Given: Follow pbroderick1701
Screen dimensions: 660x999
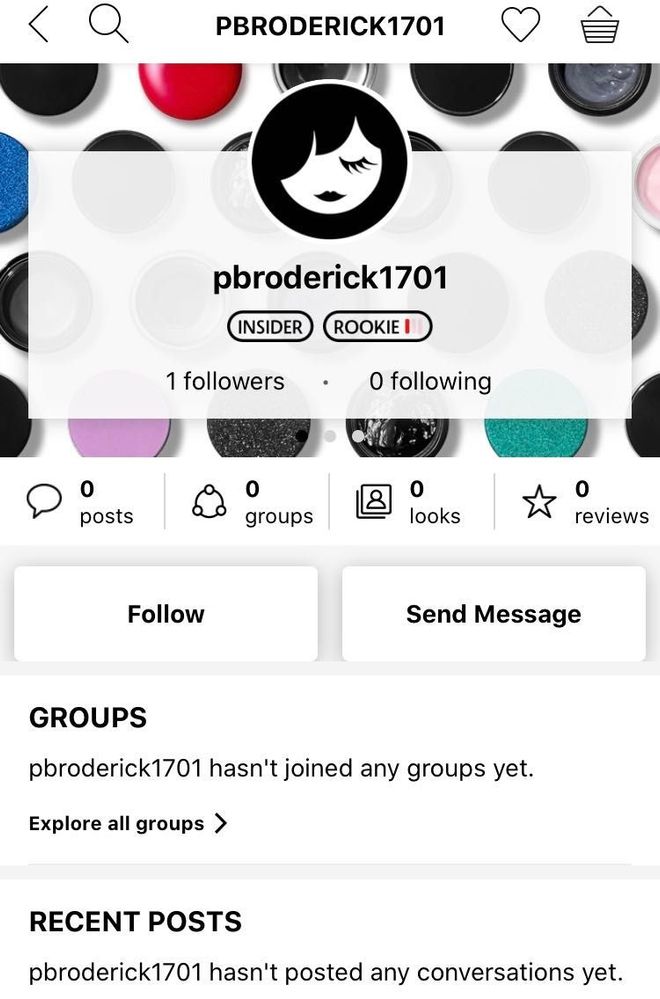Looking at the screenshot, I should pos(166,614).
